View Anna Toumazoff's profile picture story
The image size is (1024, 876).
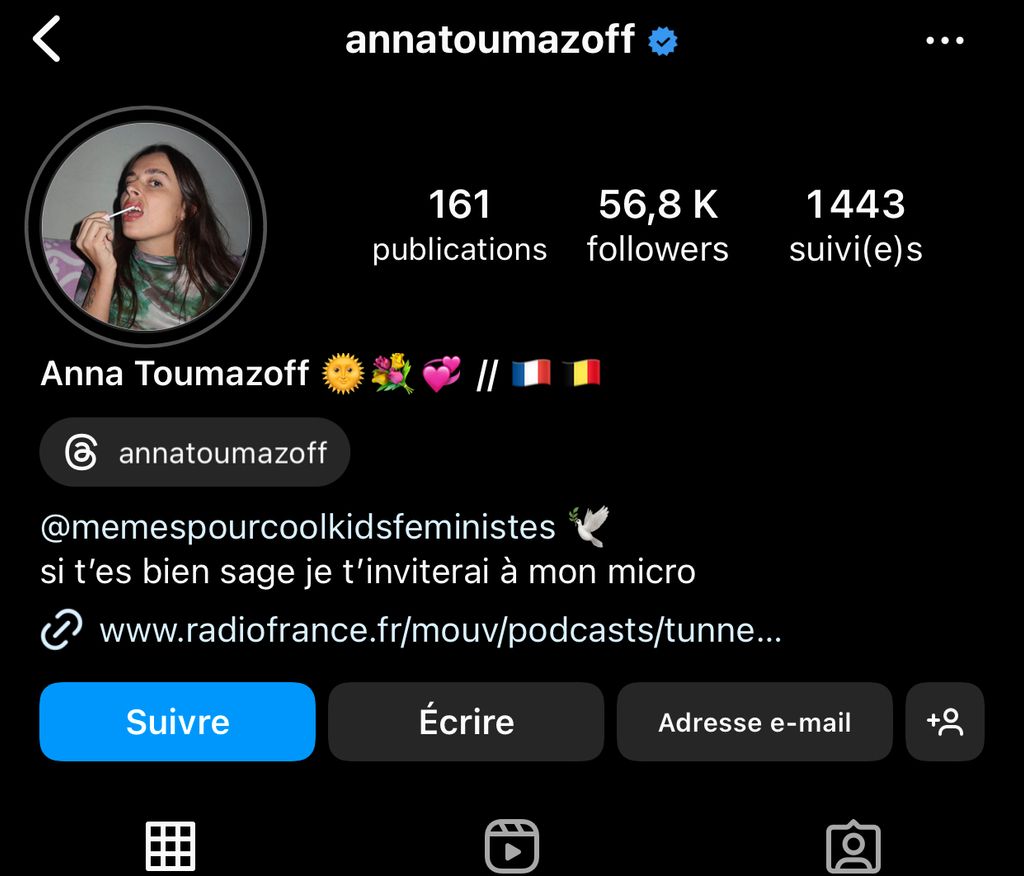145,227
